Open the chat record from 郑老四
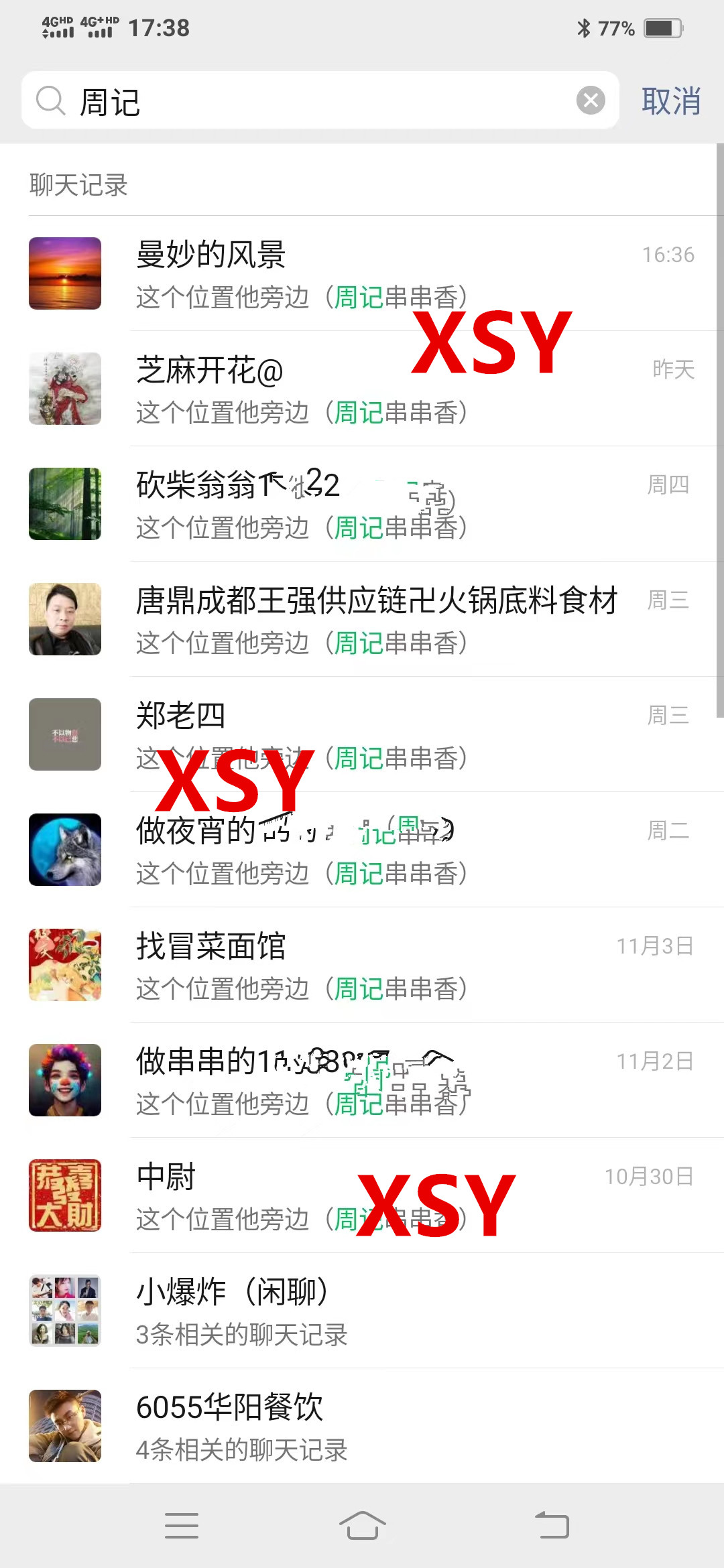The image size is (724, 1568). pyautogui.click(x=362, y=734)
